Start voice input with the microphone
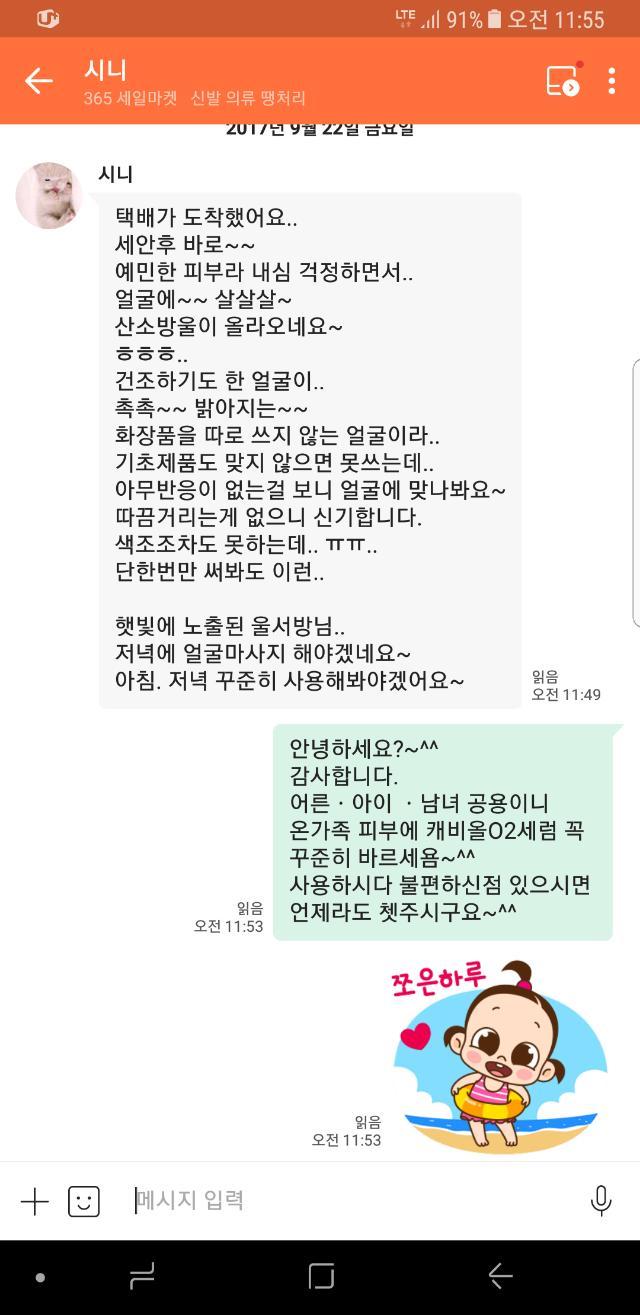Screen dimensions: 640x1315 [601, 1201]
